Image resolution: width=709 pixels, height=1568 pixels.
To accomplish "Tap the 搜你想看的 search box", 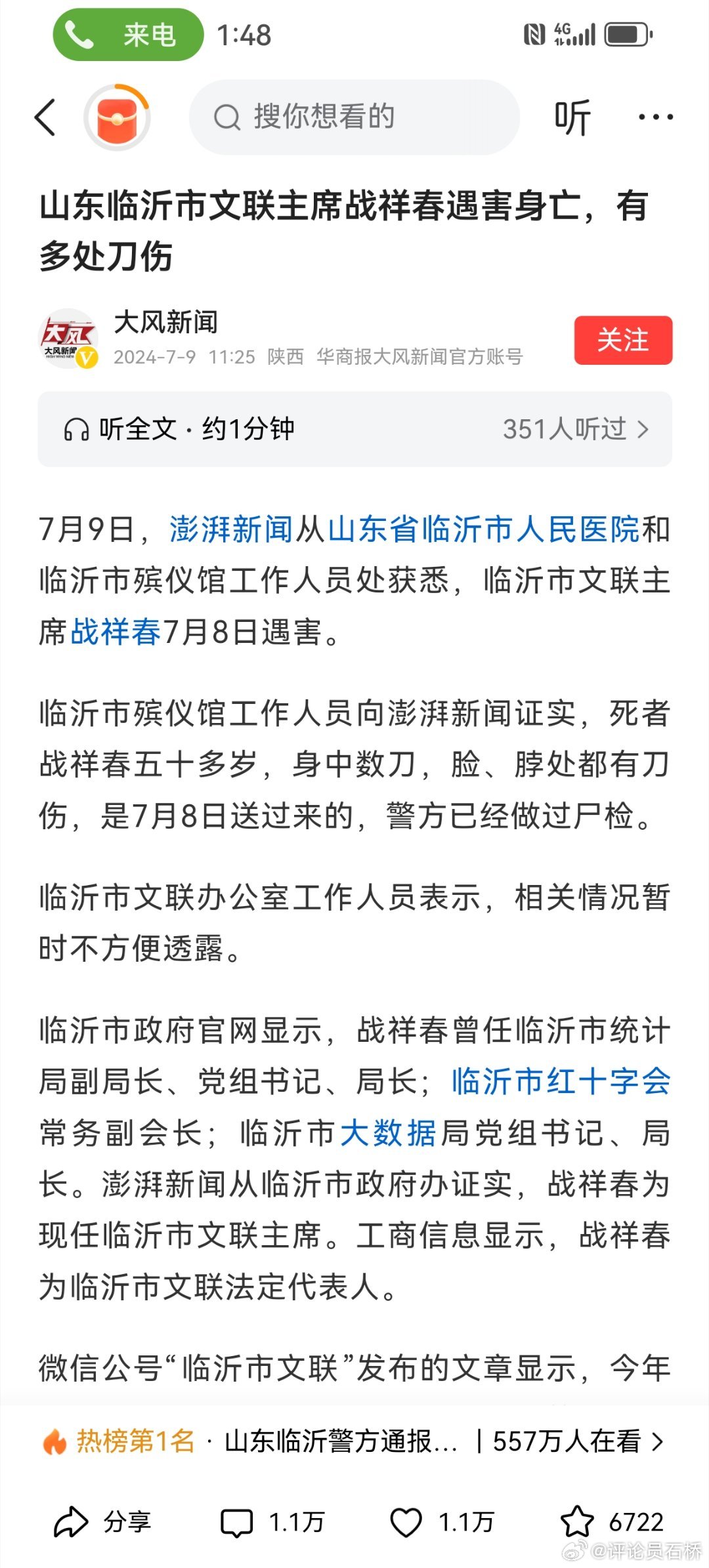I will point(354,117).
